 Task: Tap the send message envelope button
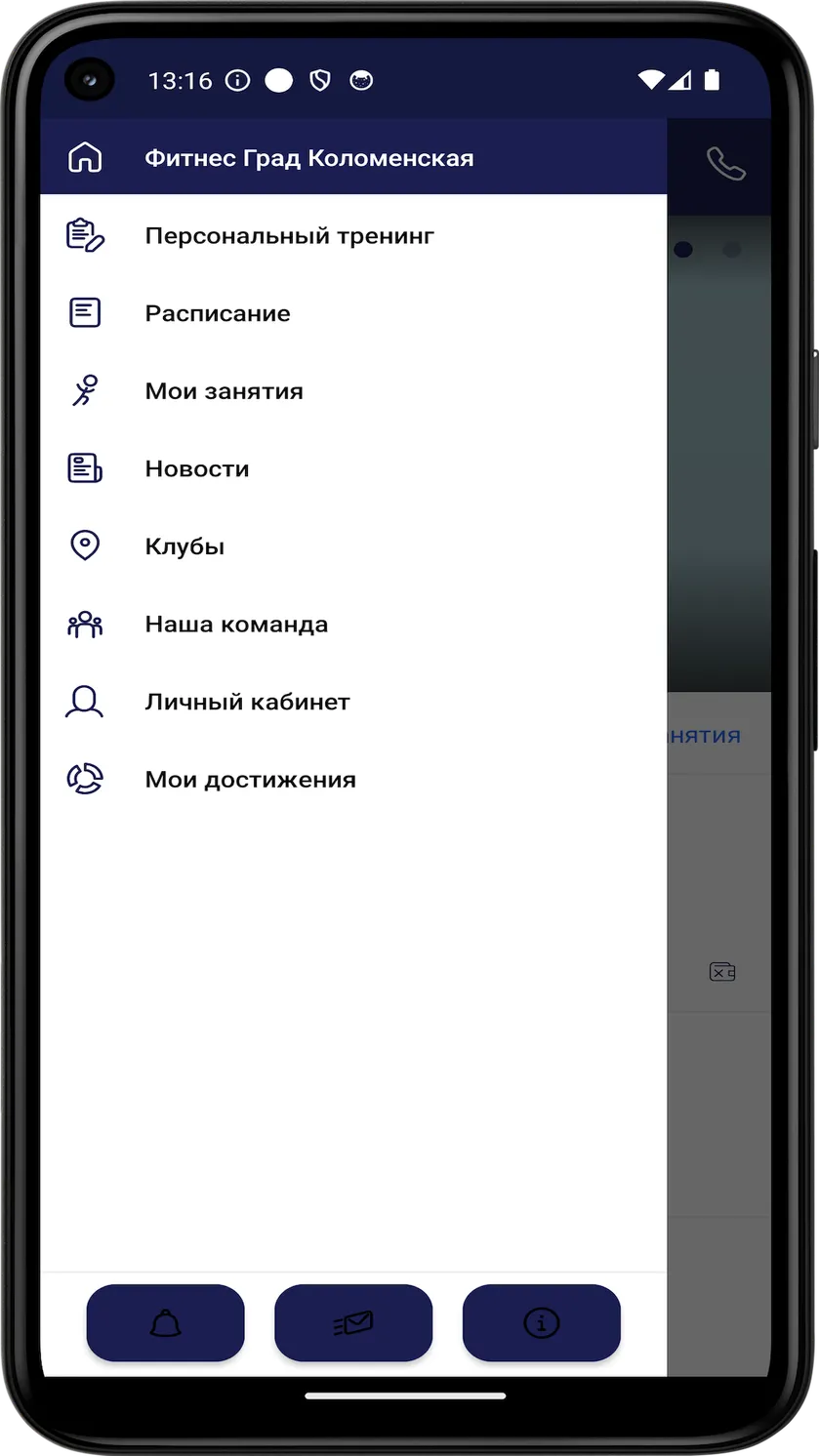pos(353,1323)
